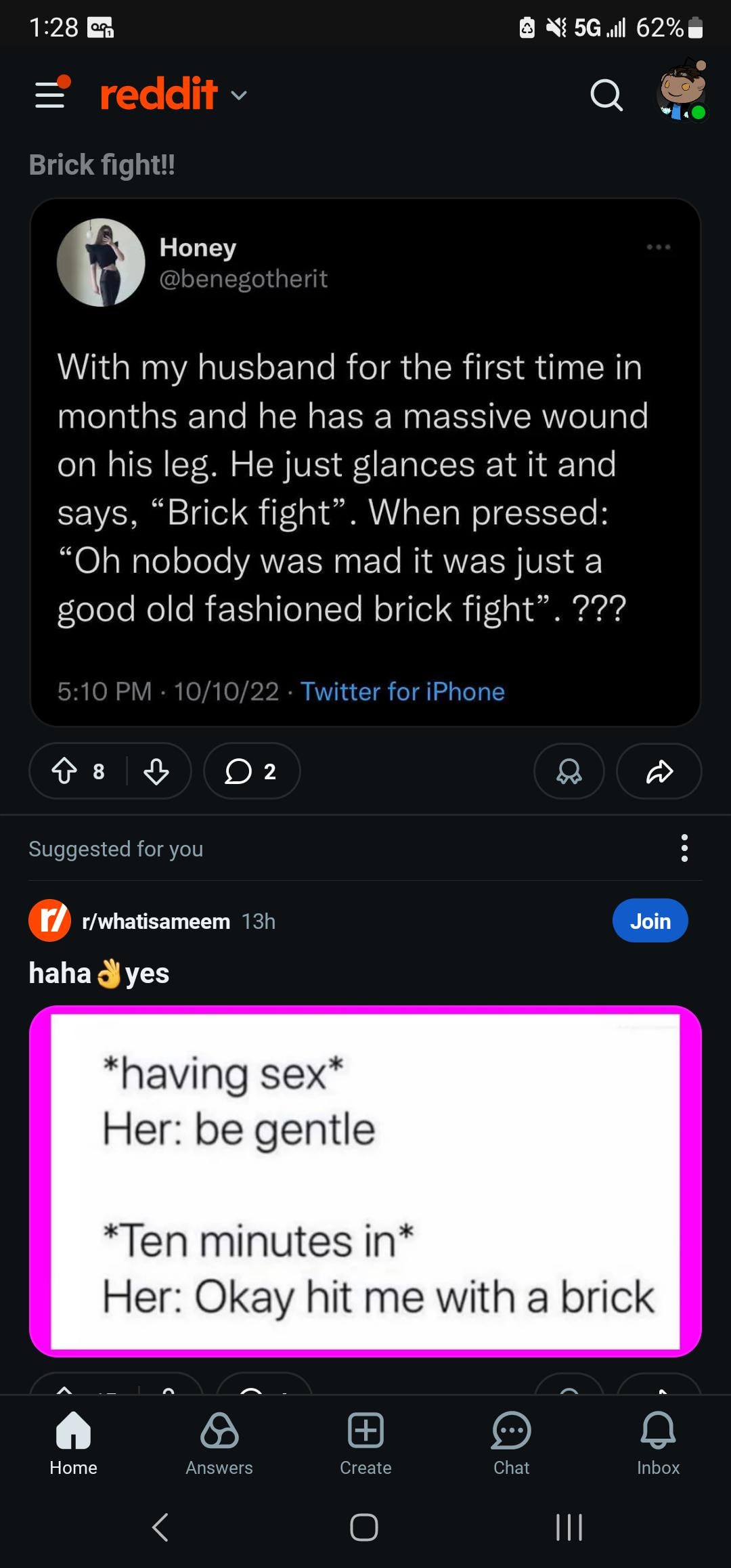Join the r/whatisameem community
Image resolution: width=731 pixels, height=1568 pixels.
pos(650,921)
